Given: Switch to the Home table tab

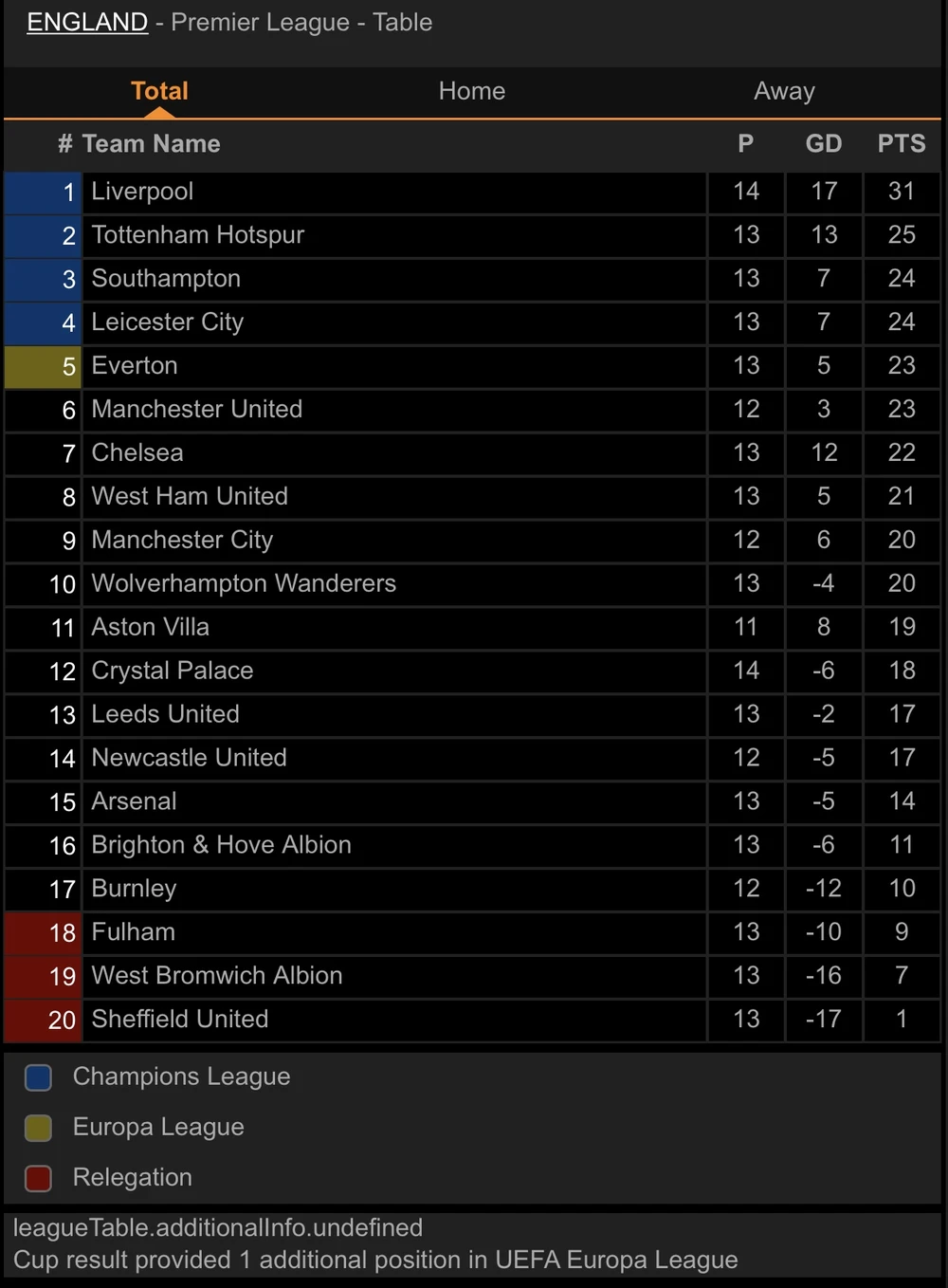Looking at the screenshot, I should coord(471,91).
